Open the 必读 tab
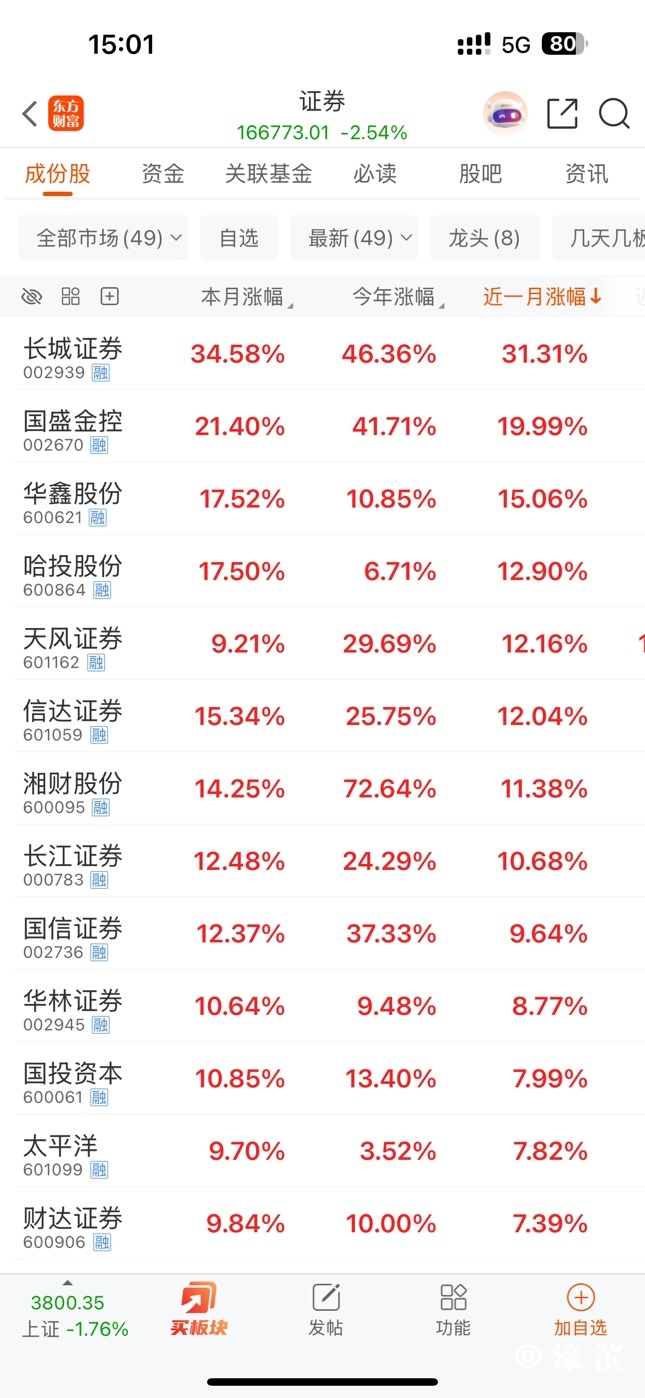This screenshot has width=645, height=1398. pyautogui.click(x=375, y=174)
